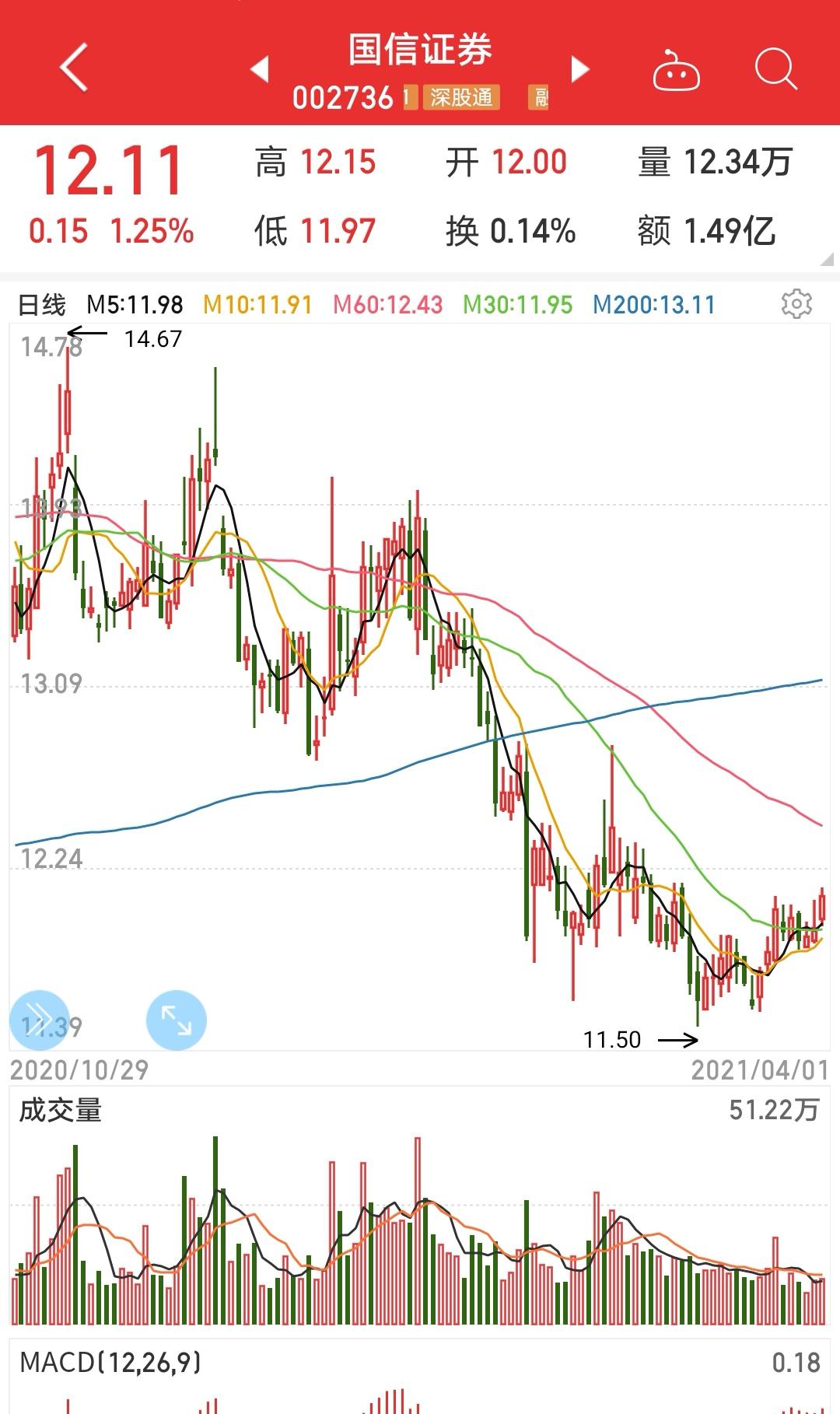Switch to the previous stock
This screenshot has height=1414, width=840.
click(260, 68)
